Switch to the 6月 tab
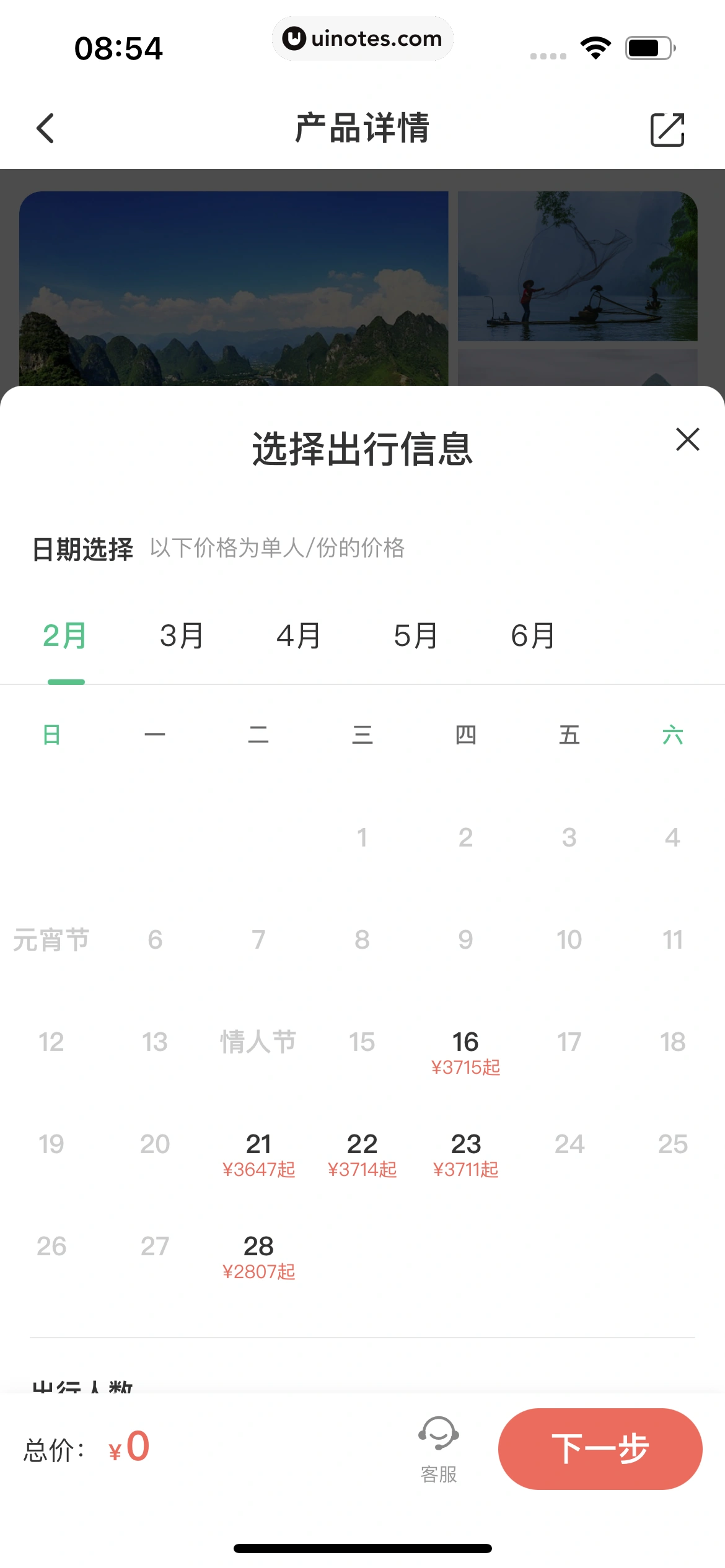The height and width of the screenshot is (1568, 725). point(532,636)
